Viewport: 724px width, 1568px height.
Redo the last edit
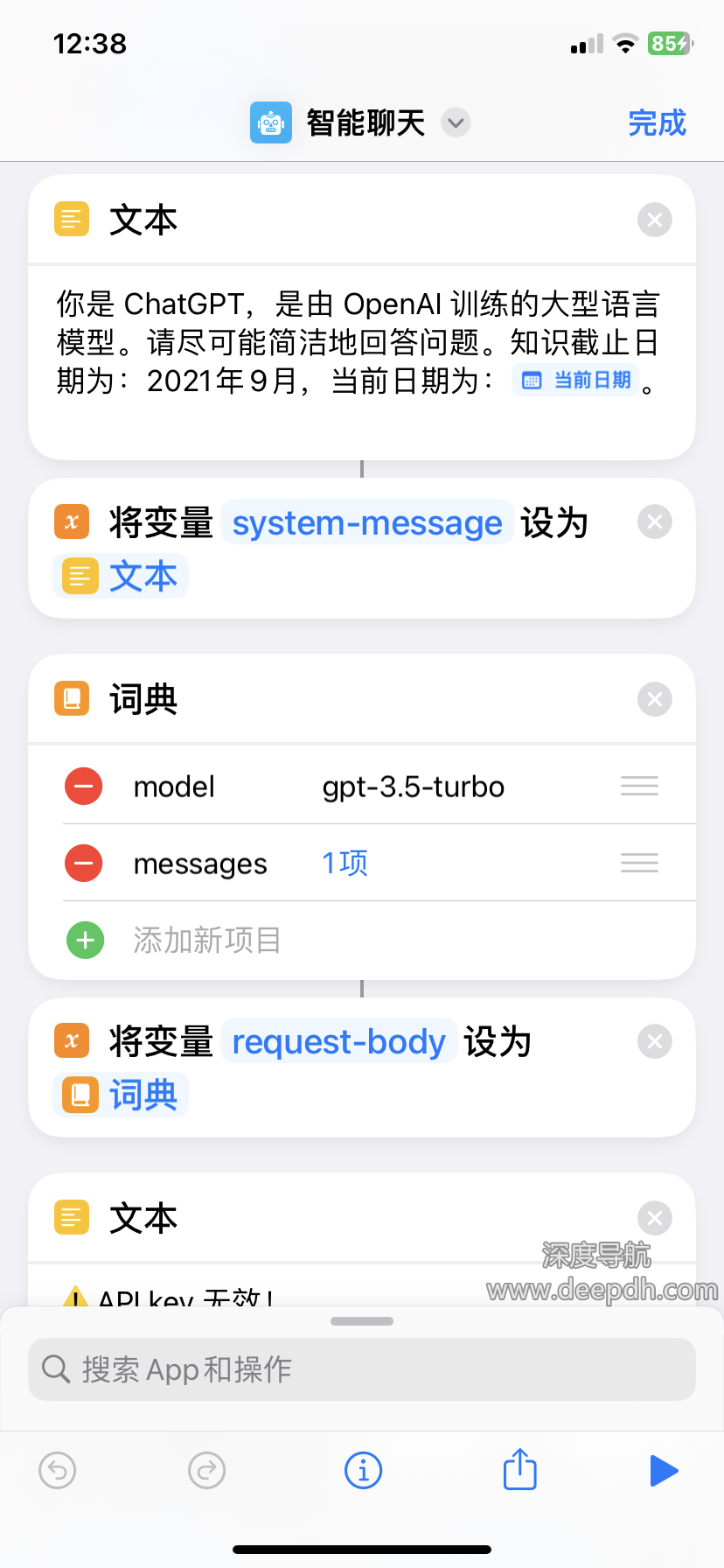[x=206, y=1470]
